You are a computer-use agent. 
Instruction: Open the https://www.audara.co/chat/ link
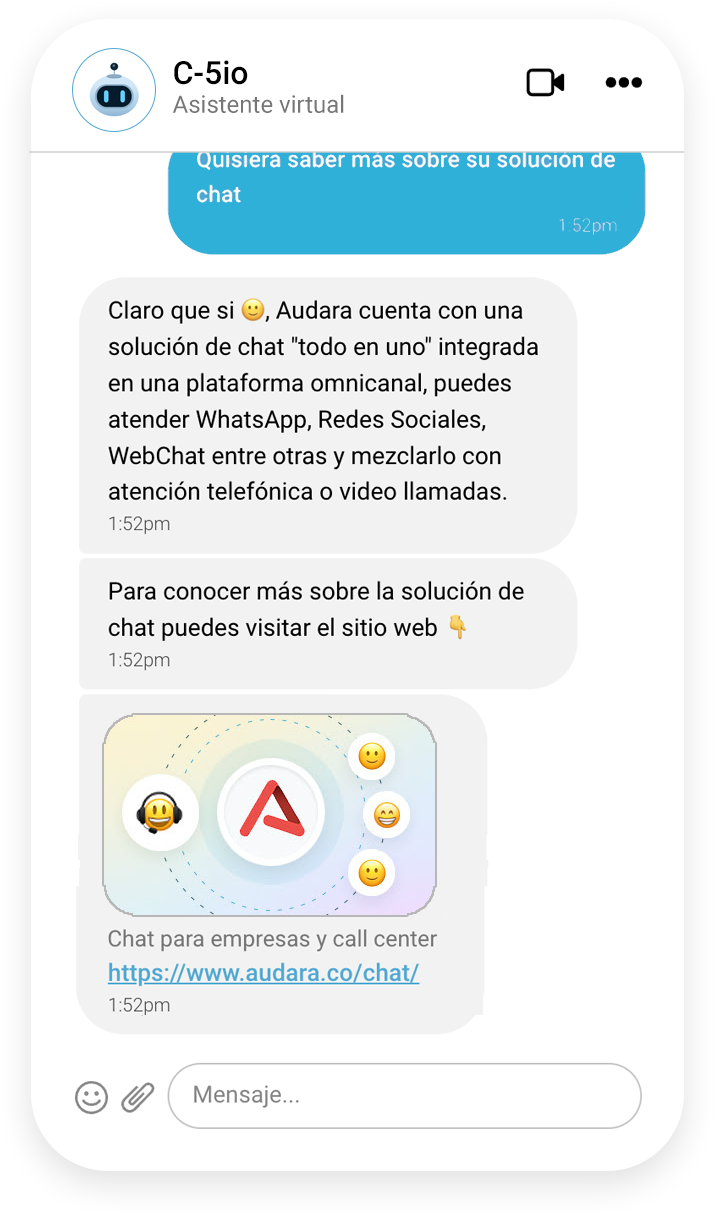point(263,972)
